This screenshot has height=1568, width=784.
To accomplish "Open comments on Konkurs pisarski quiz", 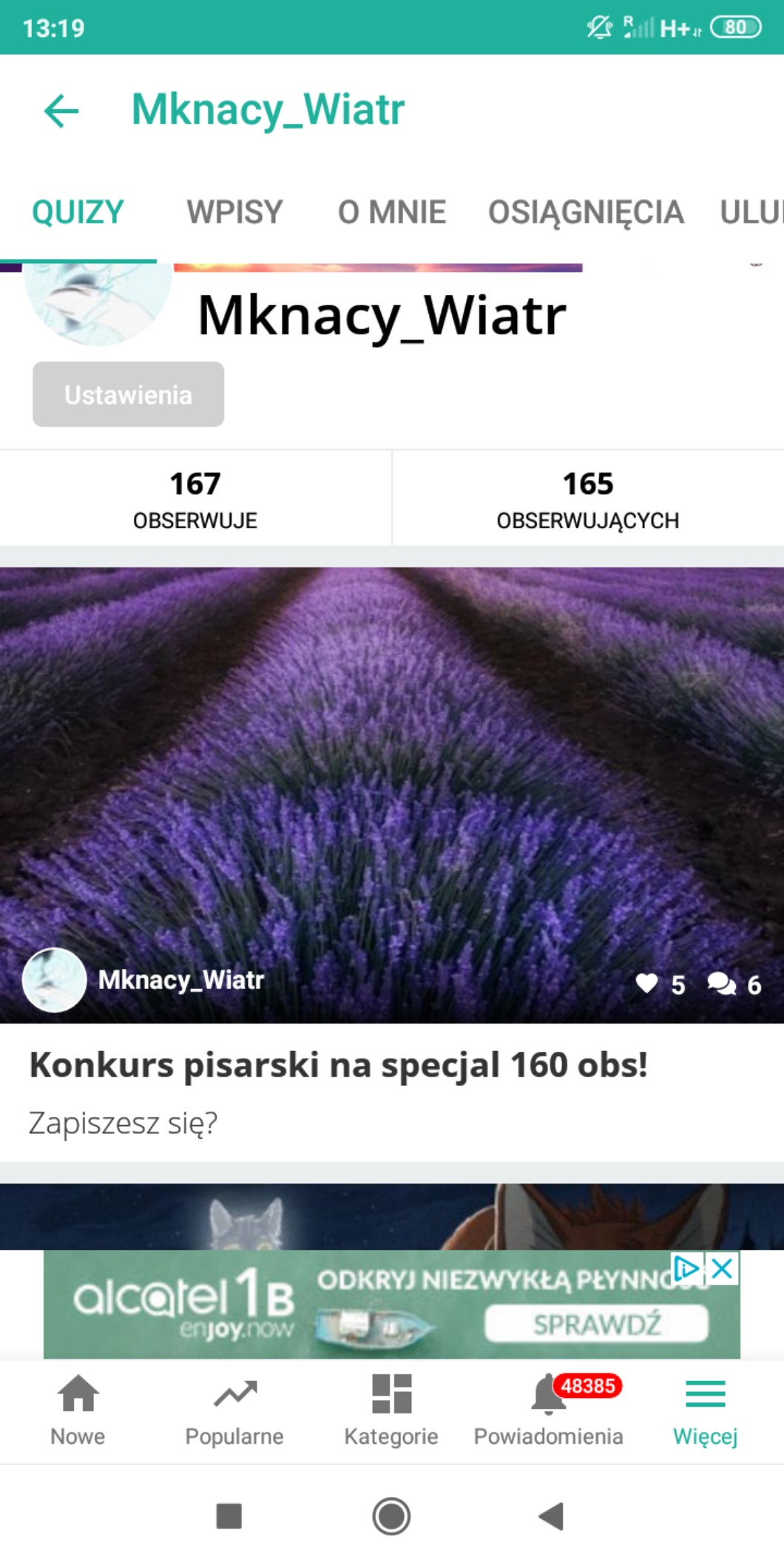I will tap(722, 984).
